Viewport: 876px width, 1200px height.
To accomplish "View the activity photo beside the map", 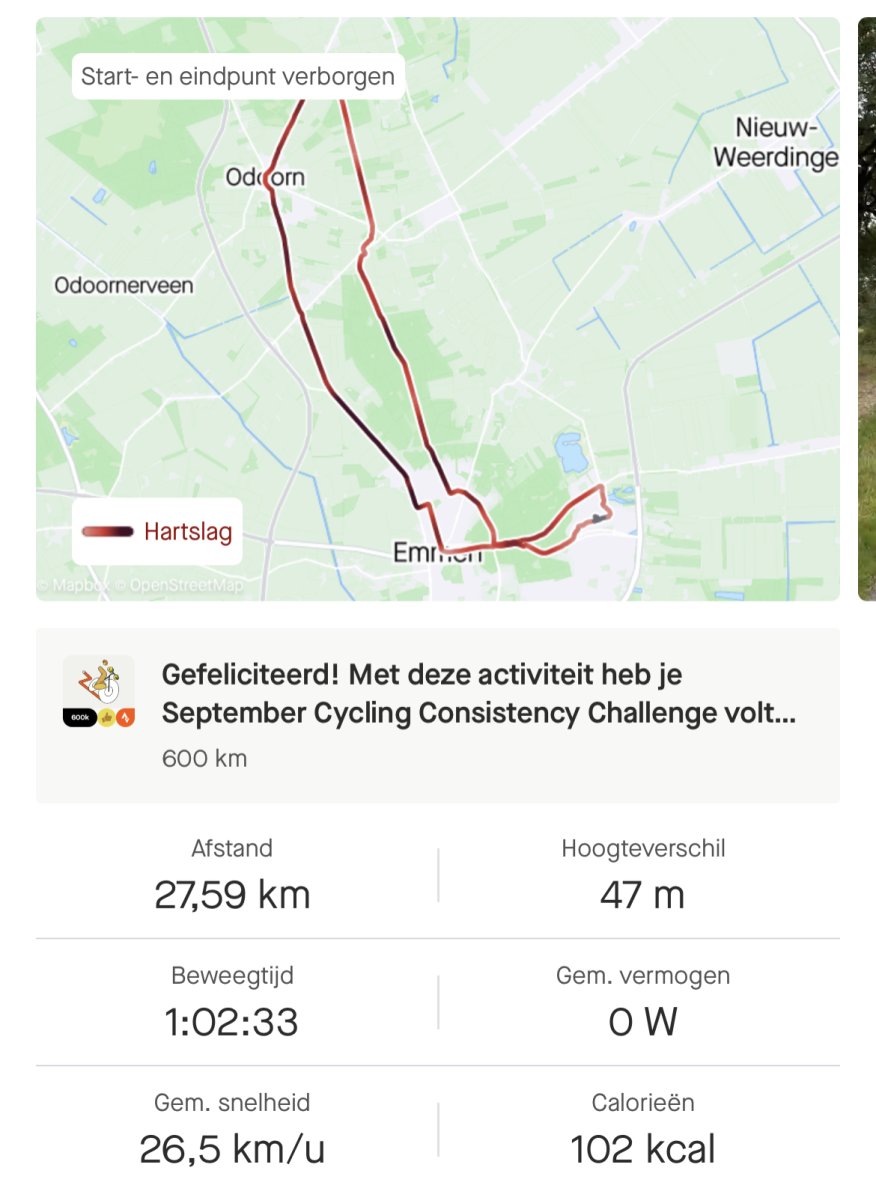I will (x=867, y=308).
